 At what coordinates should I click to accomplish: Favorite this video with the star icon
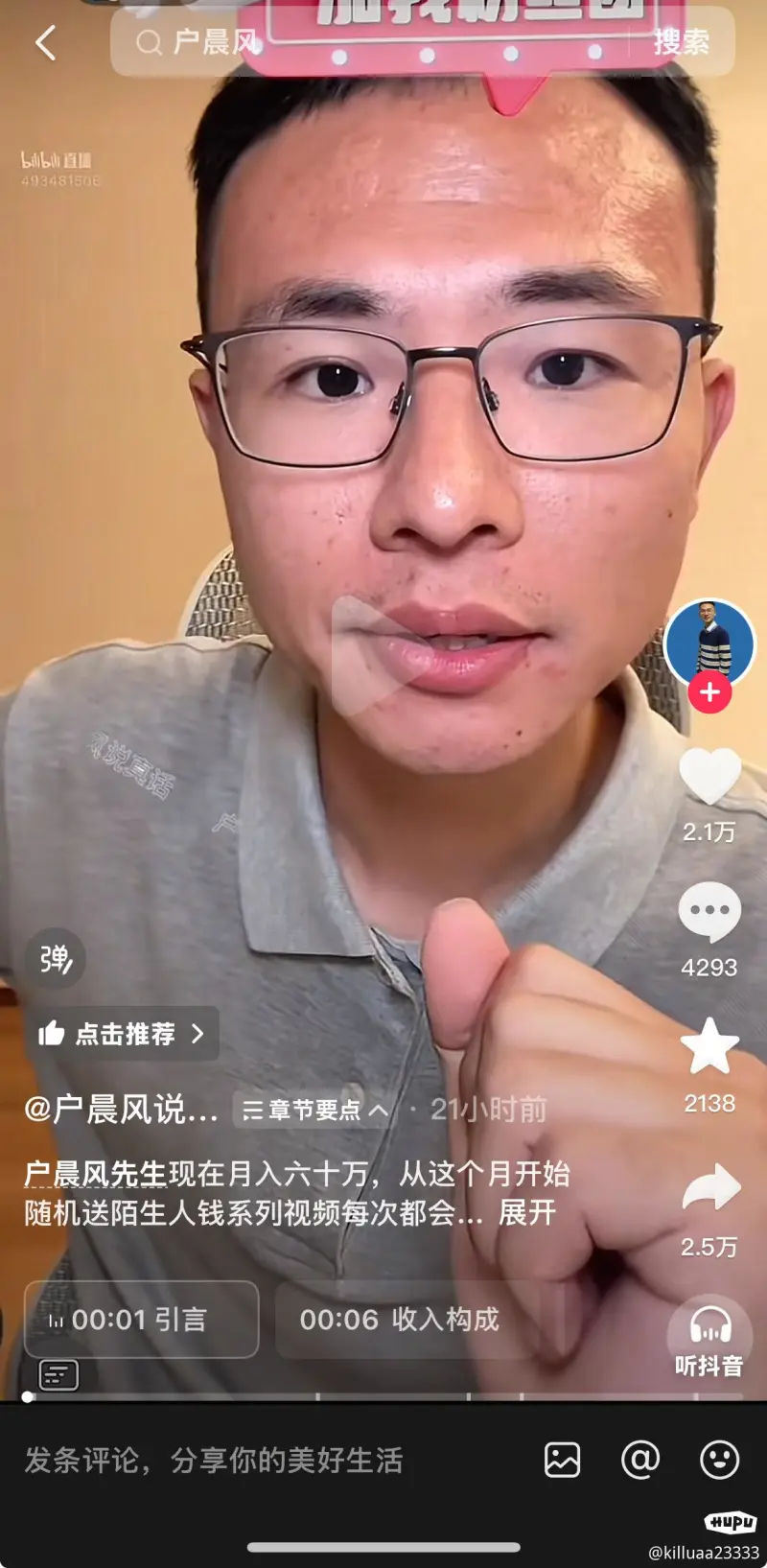(x=709, y=1046)
